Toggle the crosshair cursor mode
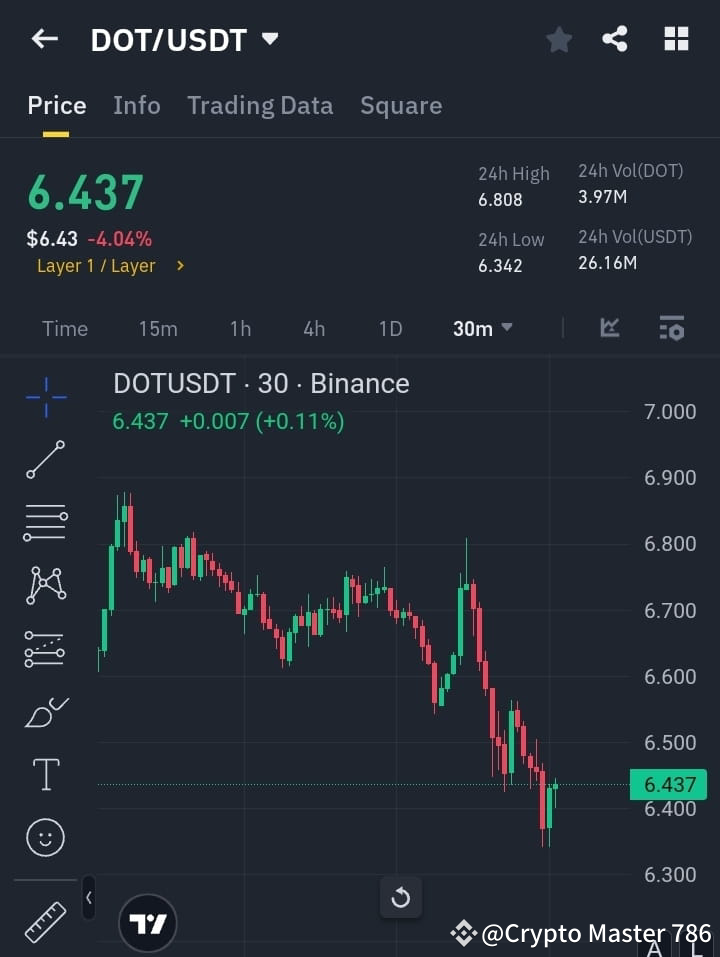720x957 pixels. (x=45, y=397)
